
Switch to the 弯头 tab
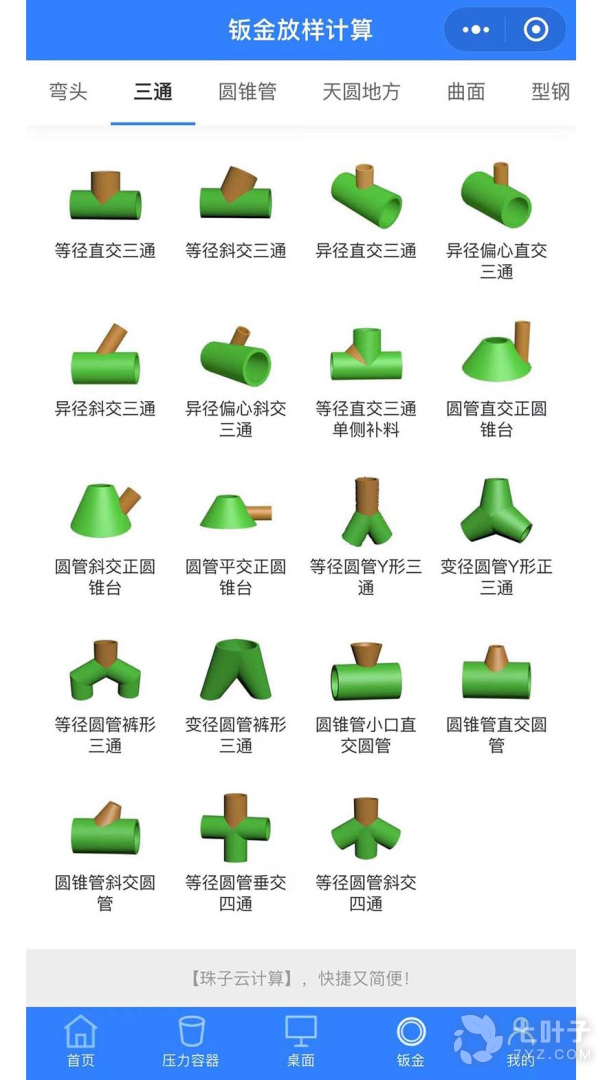click(x=68, y=92)
